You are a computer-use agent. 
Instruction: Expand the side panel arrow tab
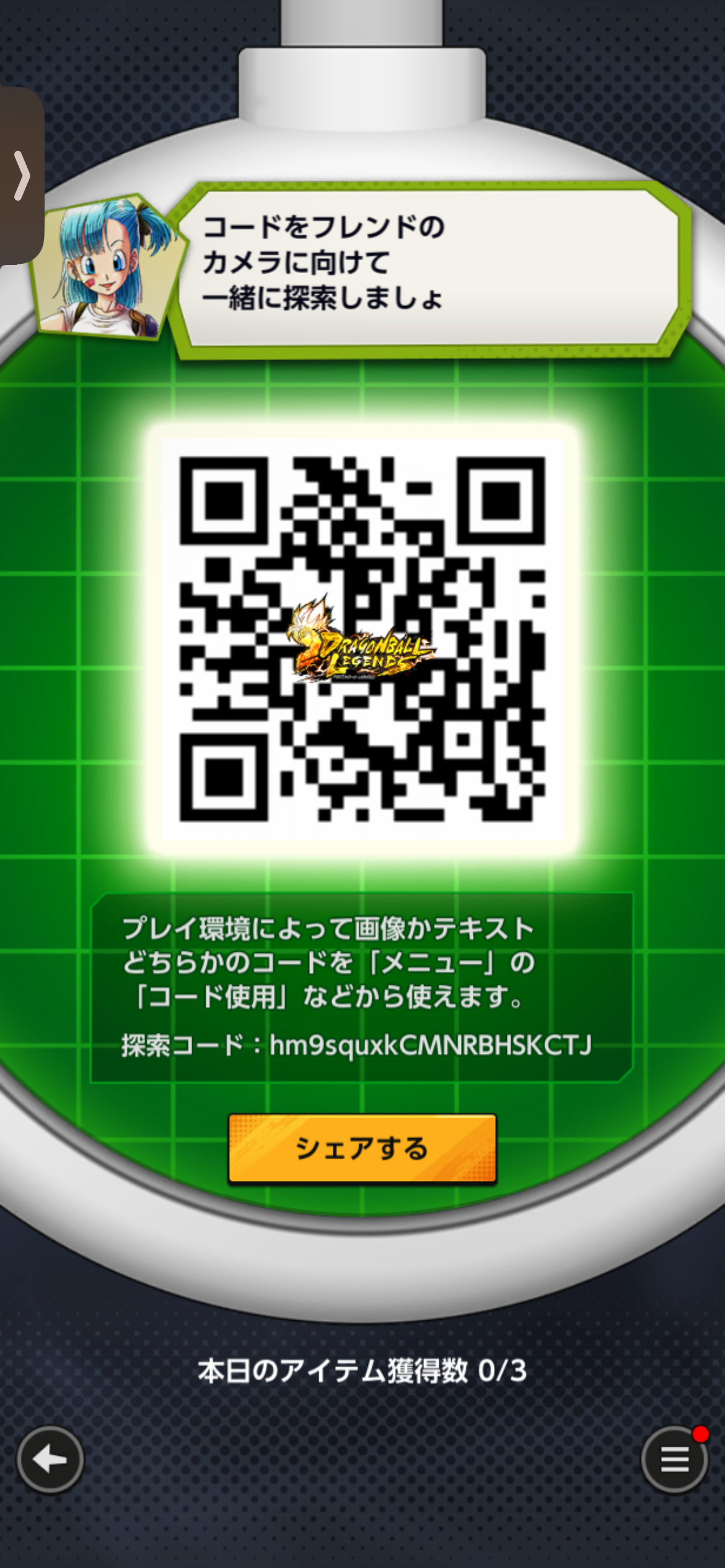click(x=21, y=176)
